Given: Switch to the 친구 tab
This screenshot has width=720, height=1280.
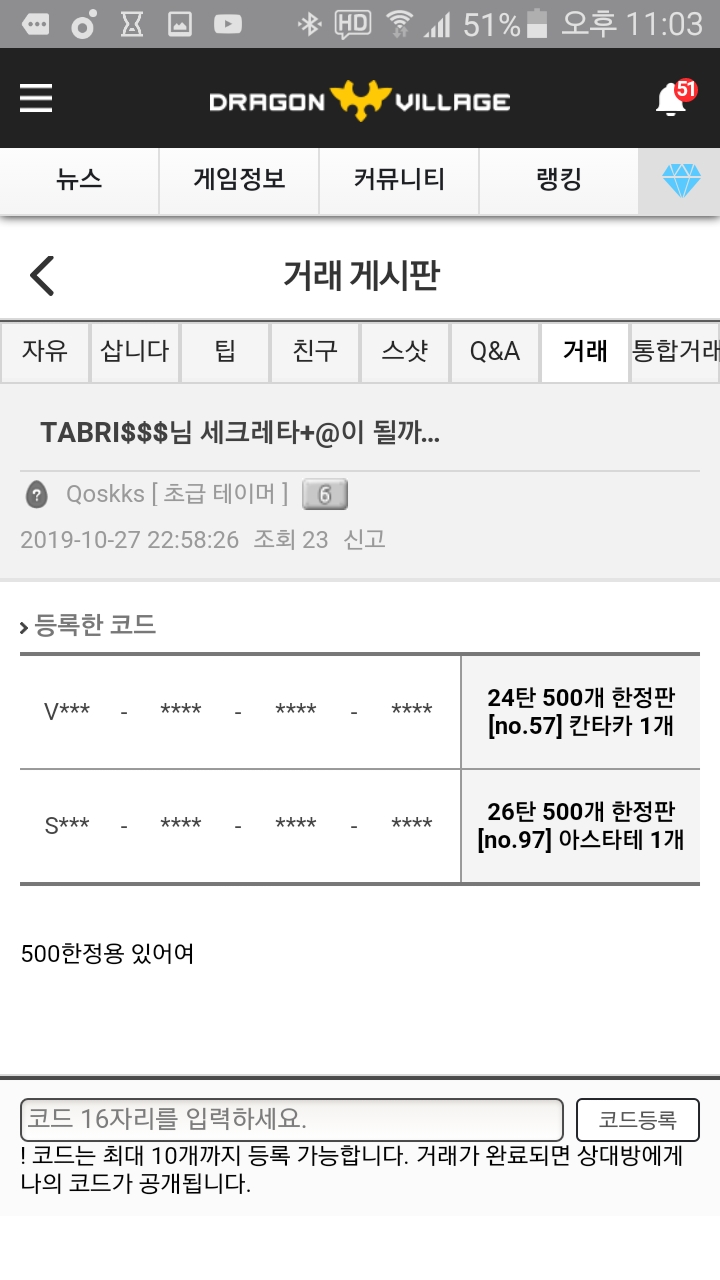Looking at the screenshot, I should [315, 351].
